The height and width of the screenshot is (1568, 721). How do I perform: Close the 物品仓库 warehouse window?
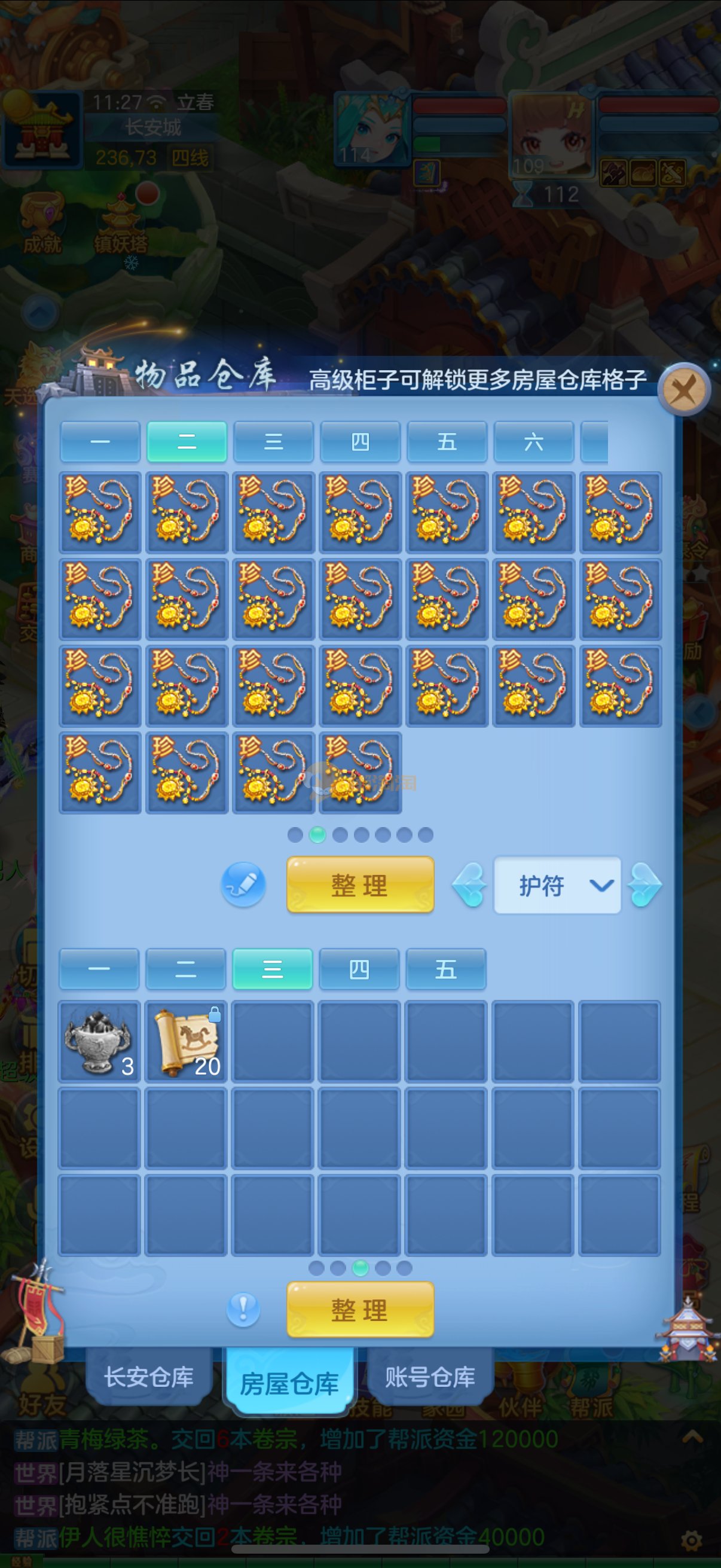pyautogui.click(x=684, y=389)
